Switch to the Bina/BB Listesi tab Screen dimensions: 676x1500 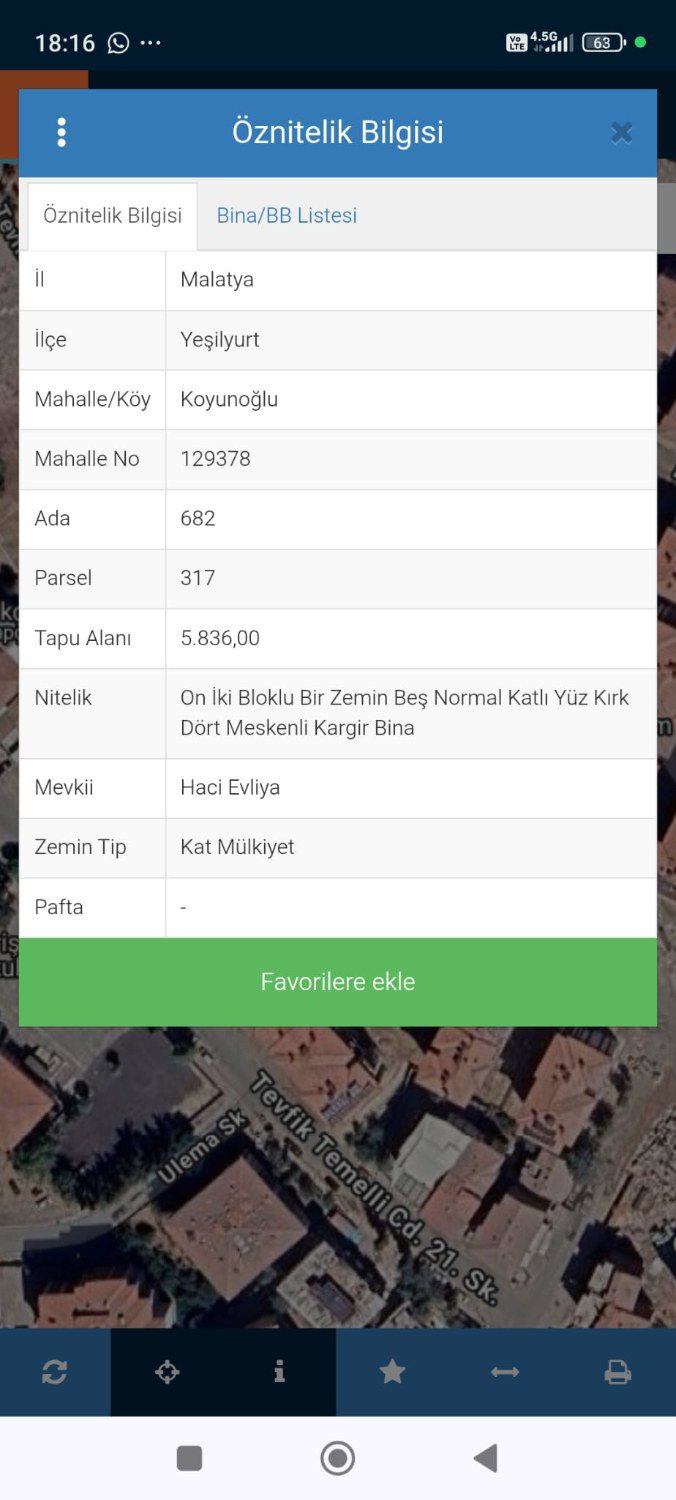287,216
